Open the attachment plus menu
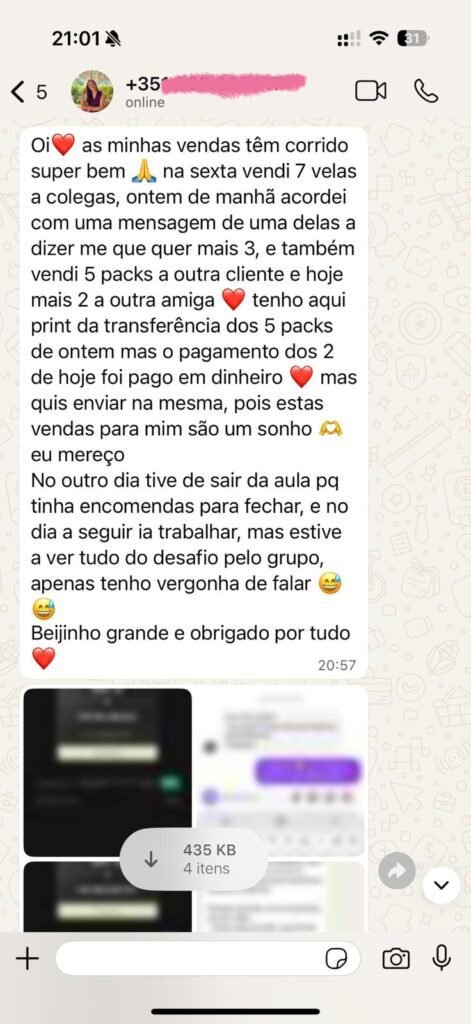 pyautogui.click(x=27, y=959)
